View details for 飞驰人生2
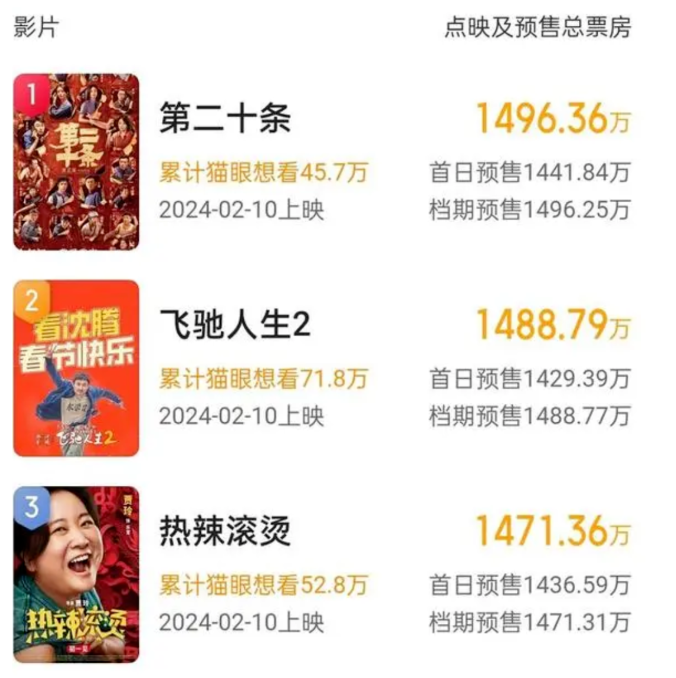This screenshot has width=676, height=678. point(237,327)
